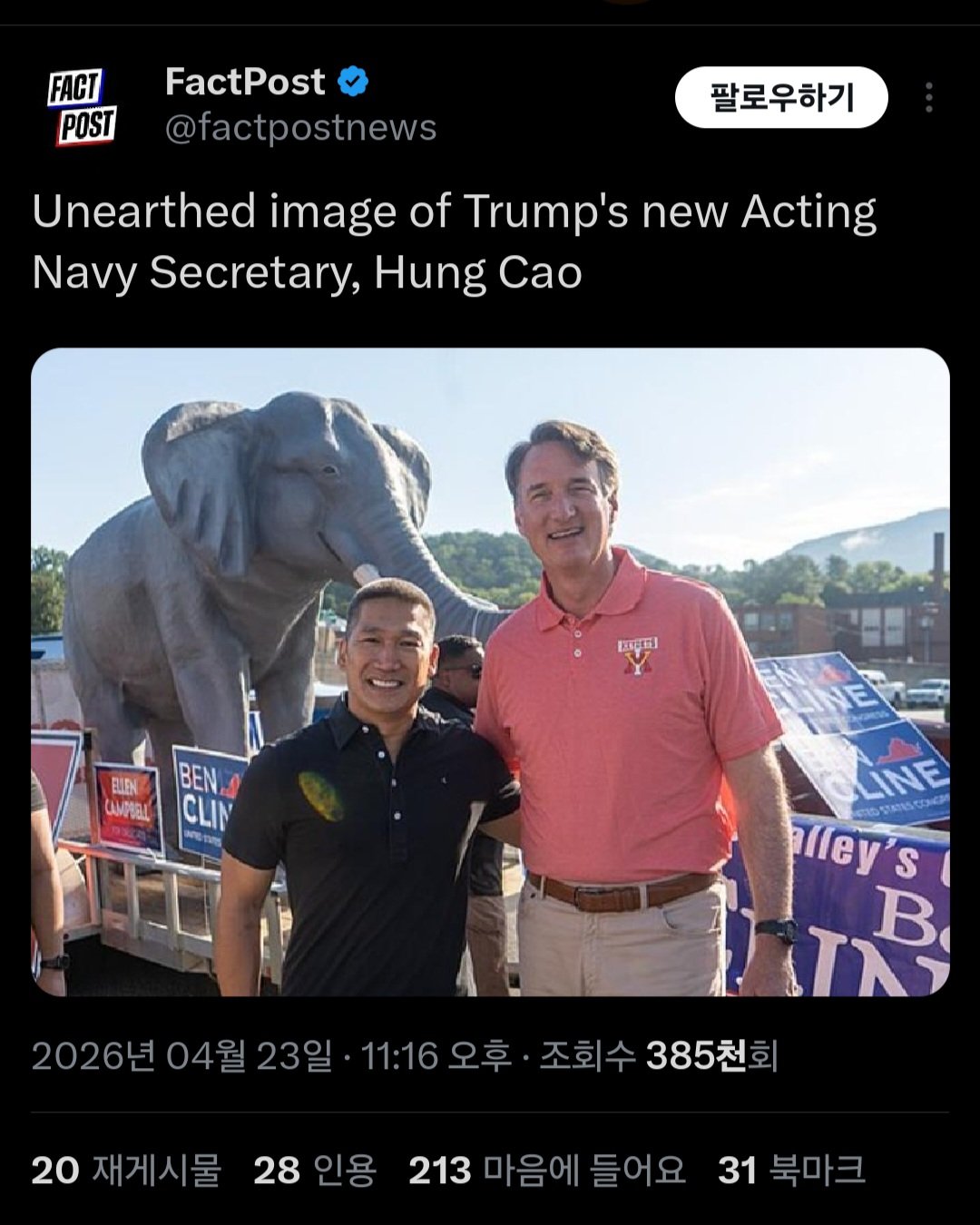
Task: Open the post's overflow menu
Action: click(x=928, y=97)
